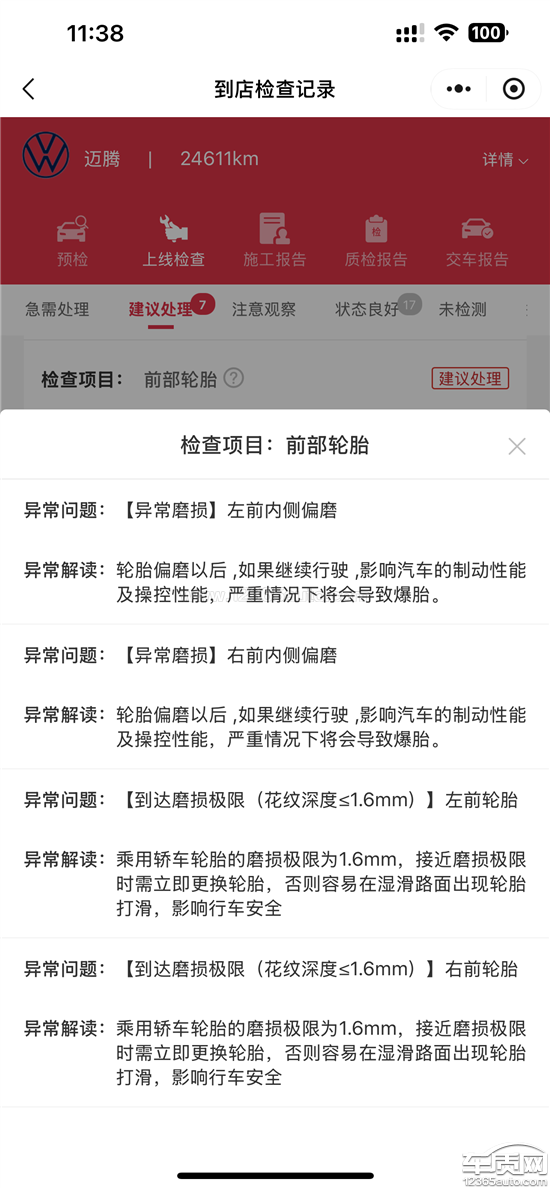
Task: Switch to the 急需处理 tab
Action: point(57,309)
